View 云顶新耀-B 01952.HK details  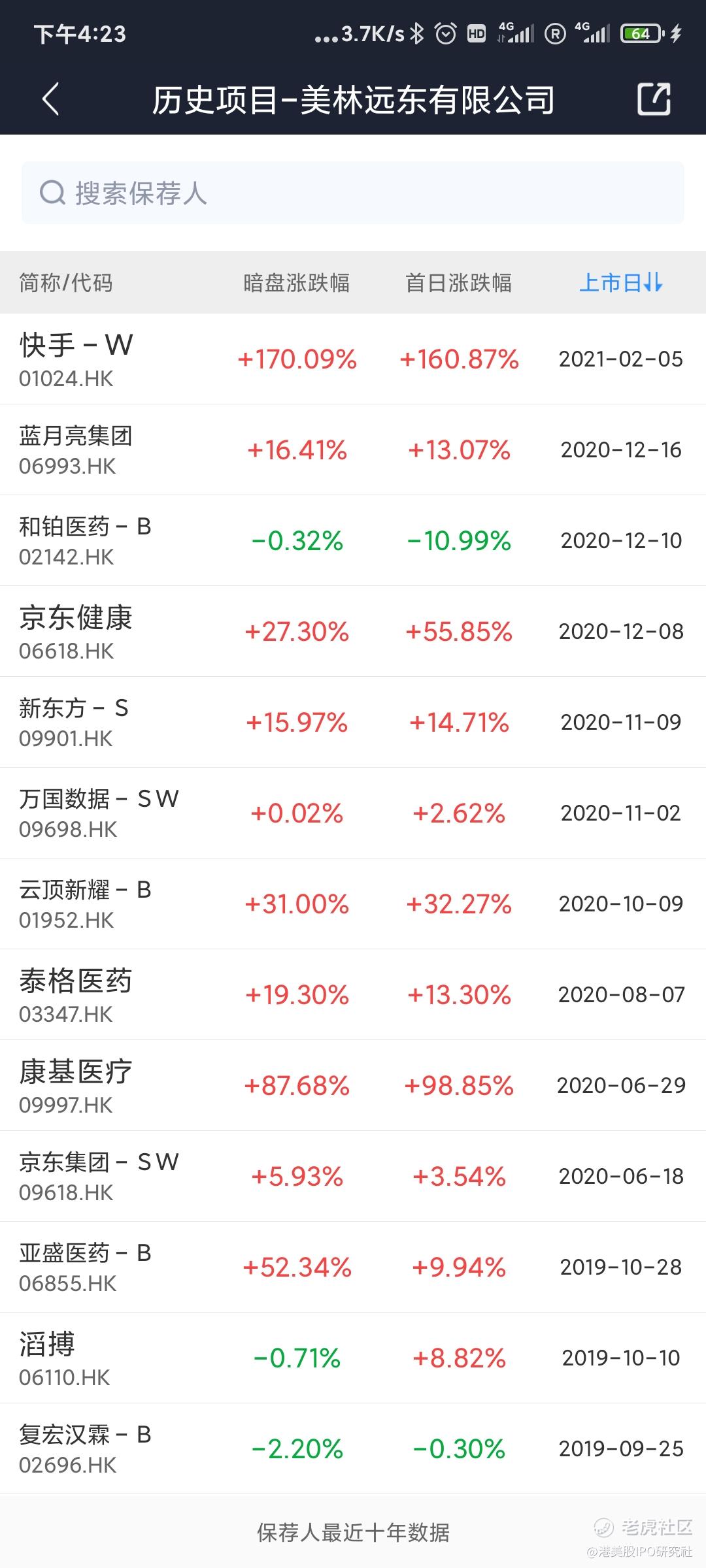(x=353, y=904)
